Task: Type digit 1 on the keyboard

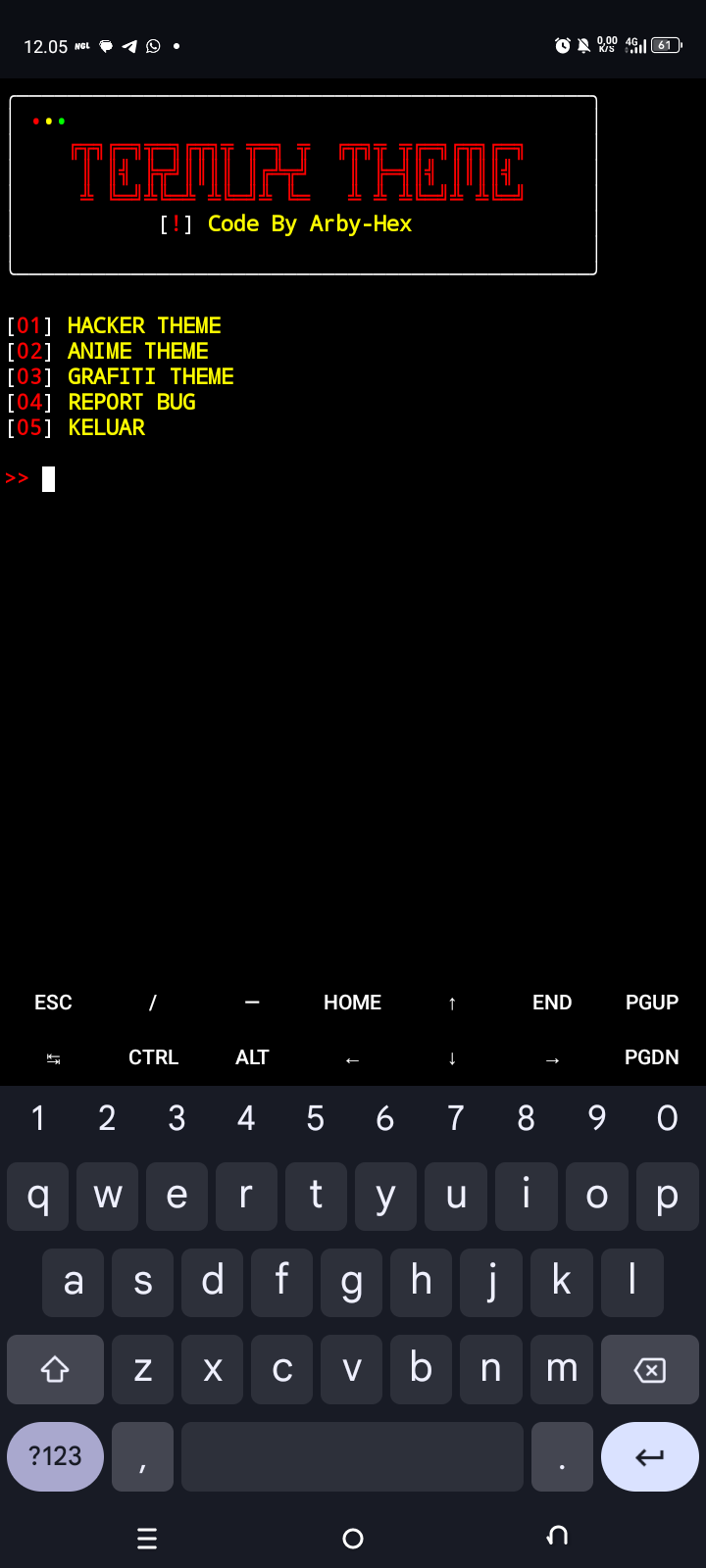Action: pos(37,1118)
